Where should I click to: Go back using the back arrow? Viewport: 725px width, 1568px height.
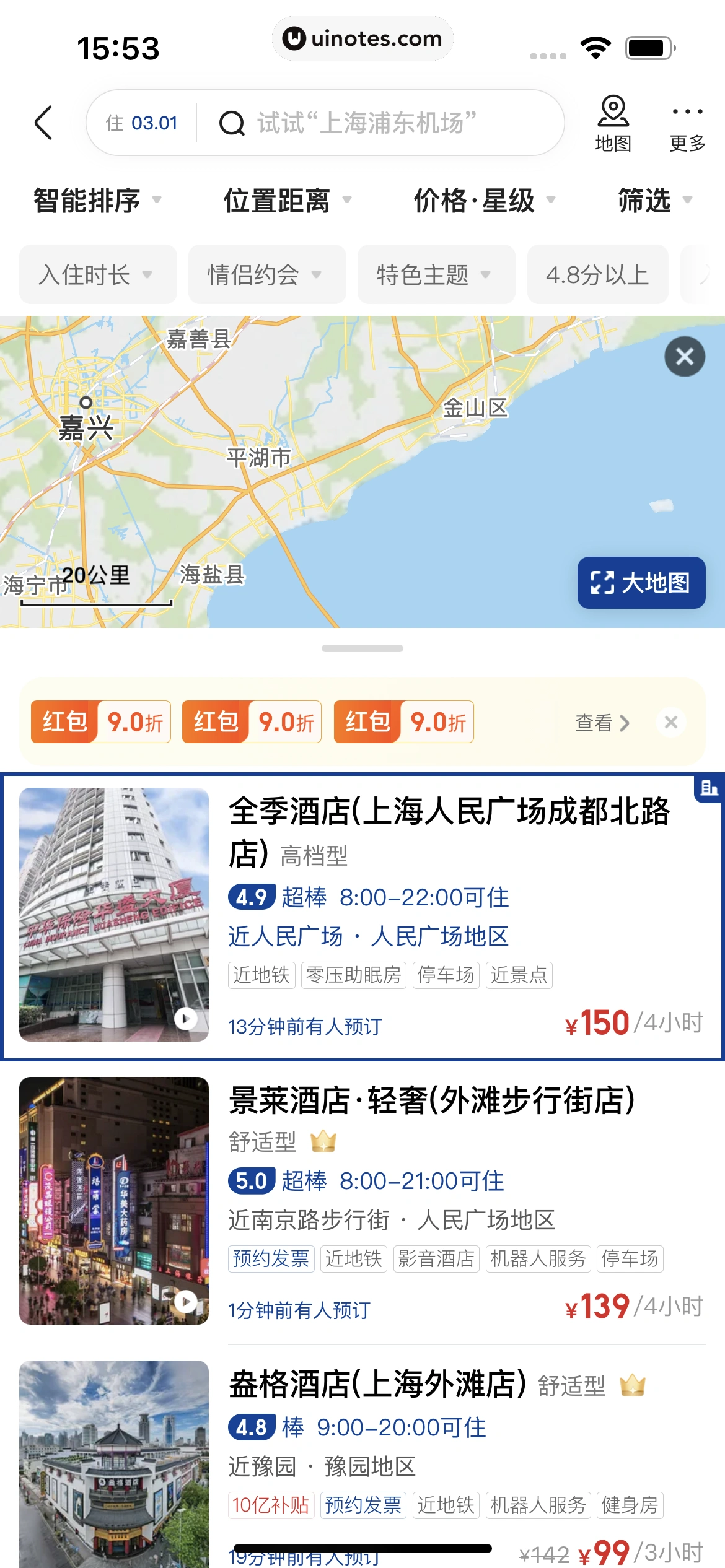pos(43,123)
